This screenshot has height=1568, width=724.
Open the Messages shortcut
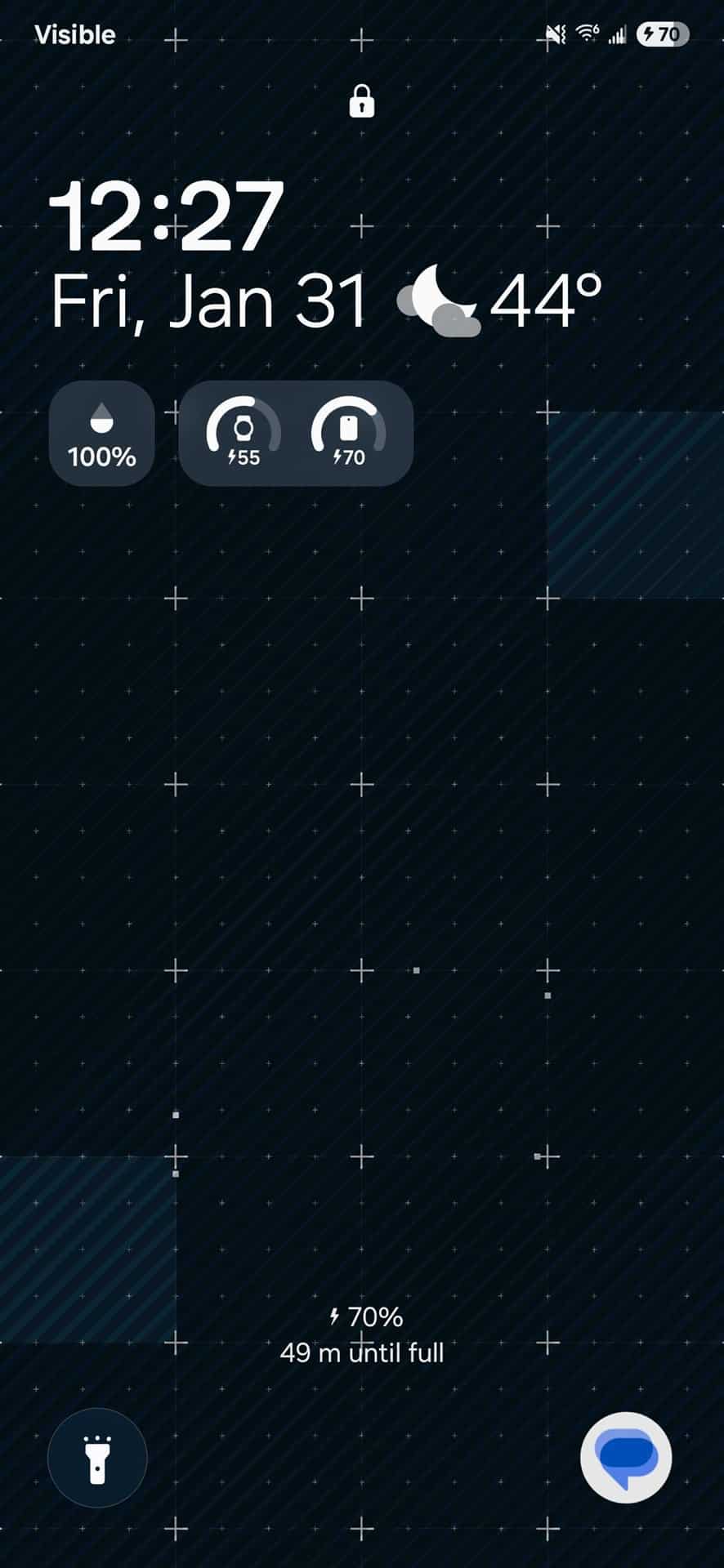coord(626,1457)
